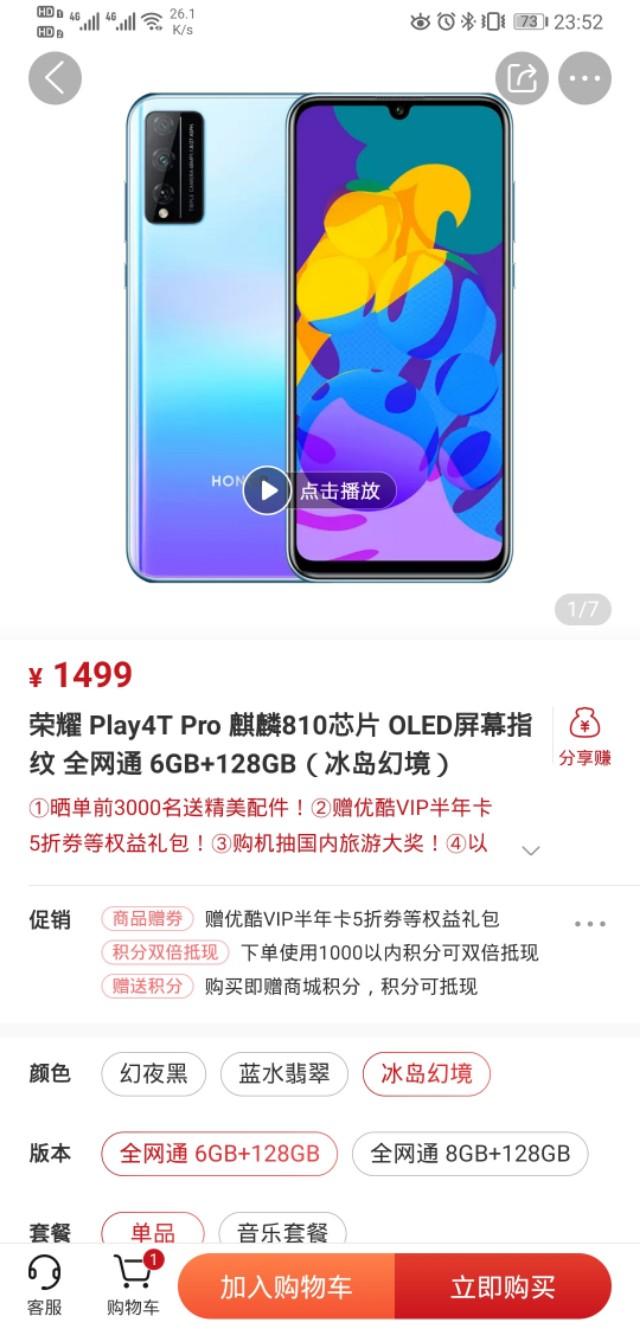Tap 分享赚 to share and earn

[585, 736]
